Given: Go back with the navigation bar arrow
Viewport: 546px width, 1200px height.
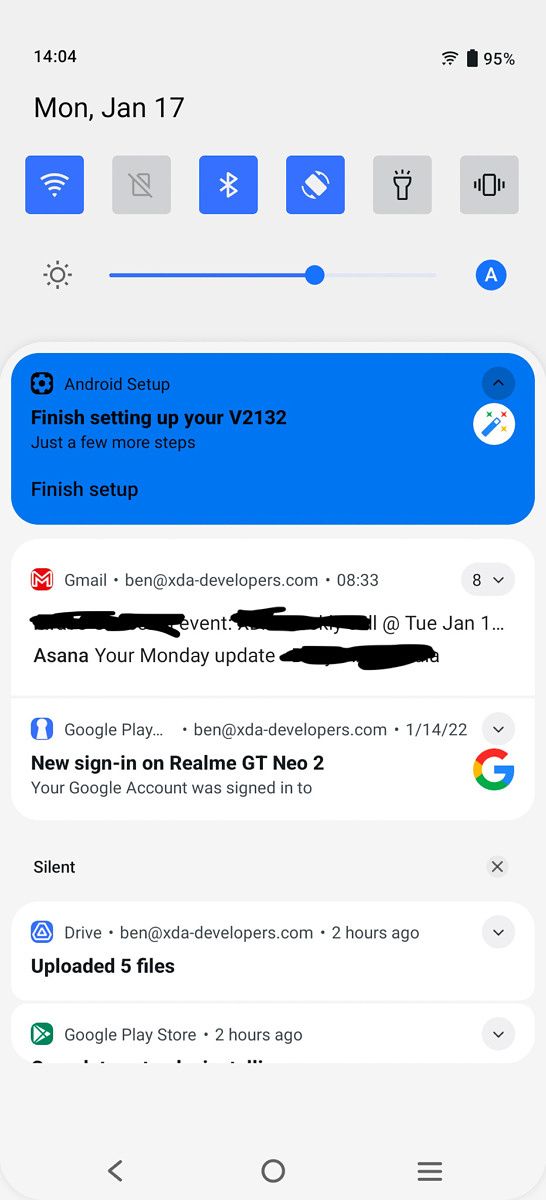Looking at the screenshot, I should (115, 1171).
